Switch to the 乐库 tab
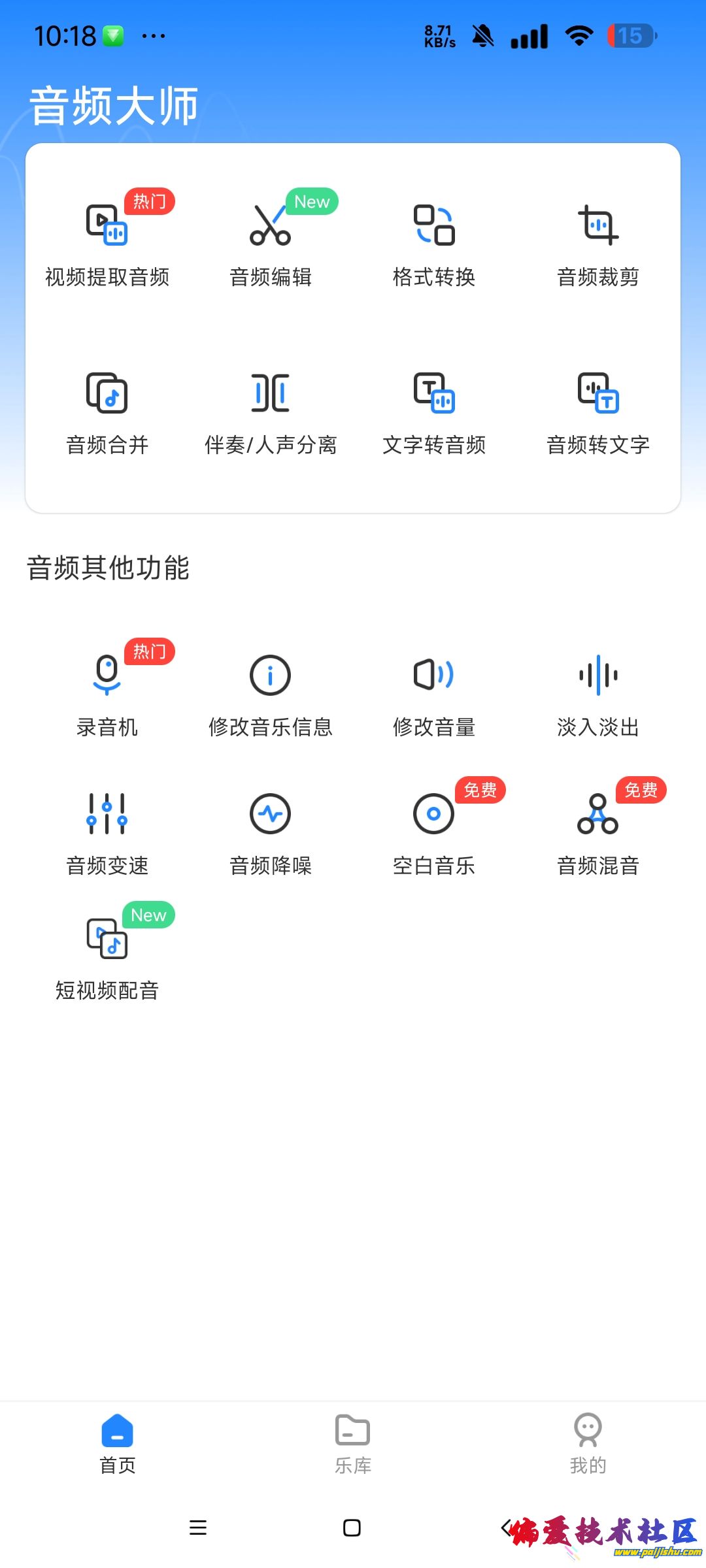The image size is (706, 1568). tap(353, 1444)
